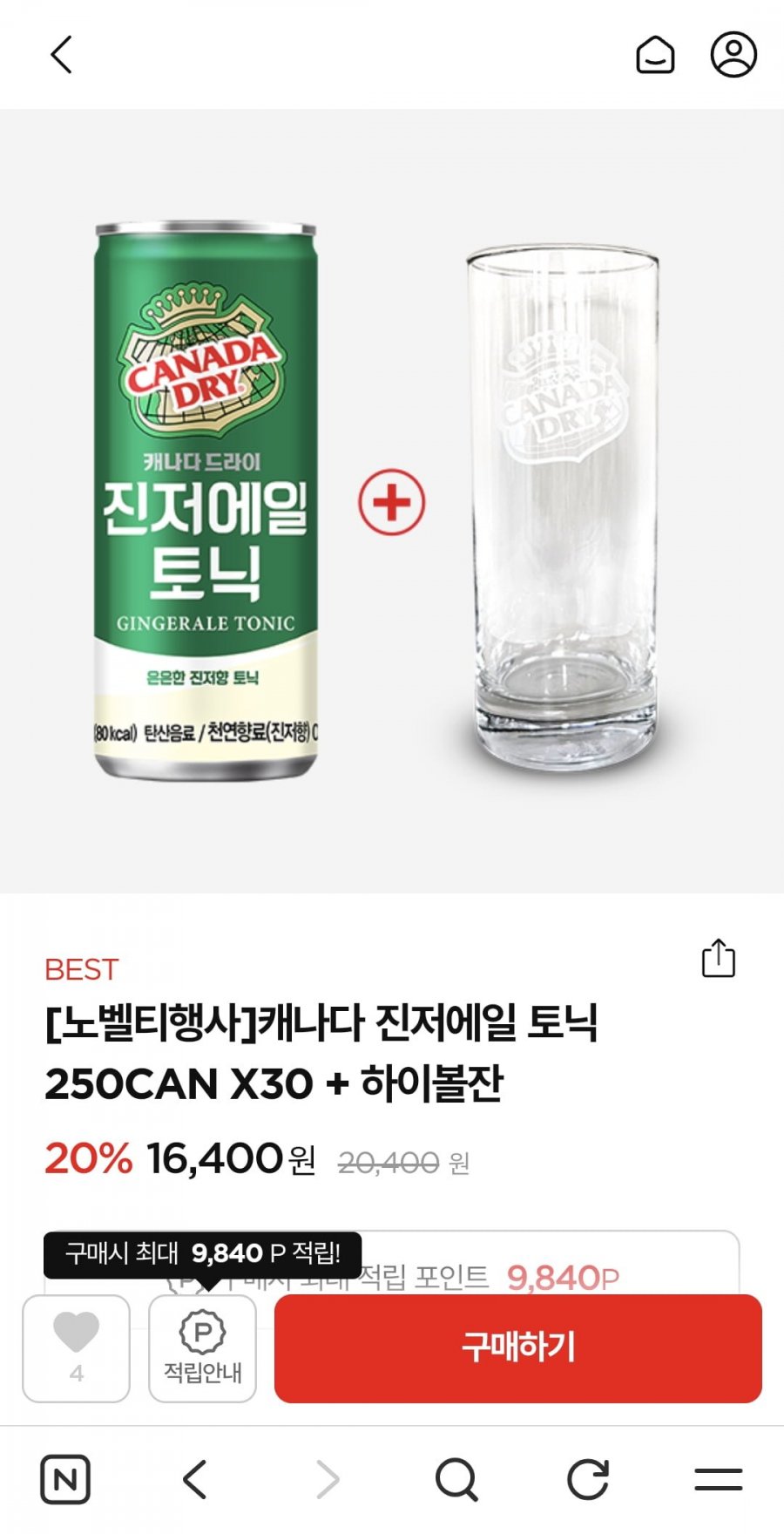The height and width of the screenshot is (1534, 784).
Task: Go back using the top-left arrow
Action: click(x=61, y=55)
